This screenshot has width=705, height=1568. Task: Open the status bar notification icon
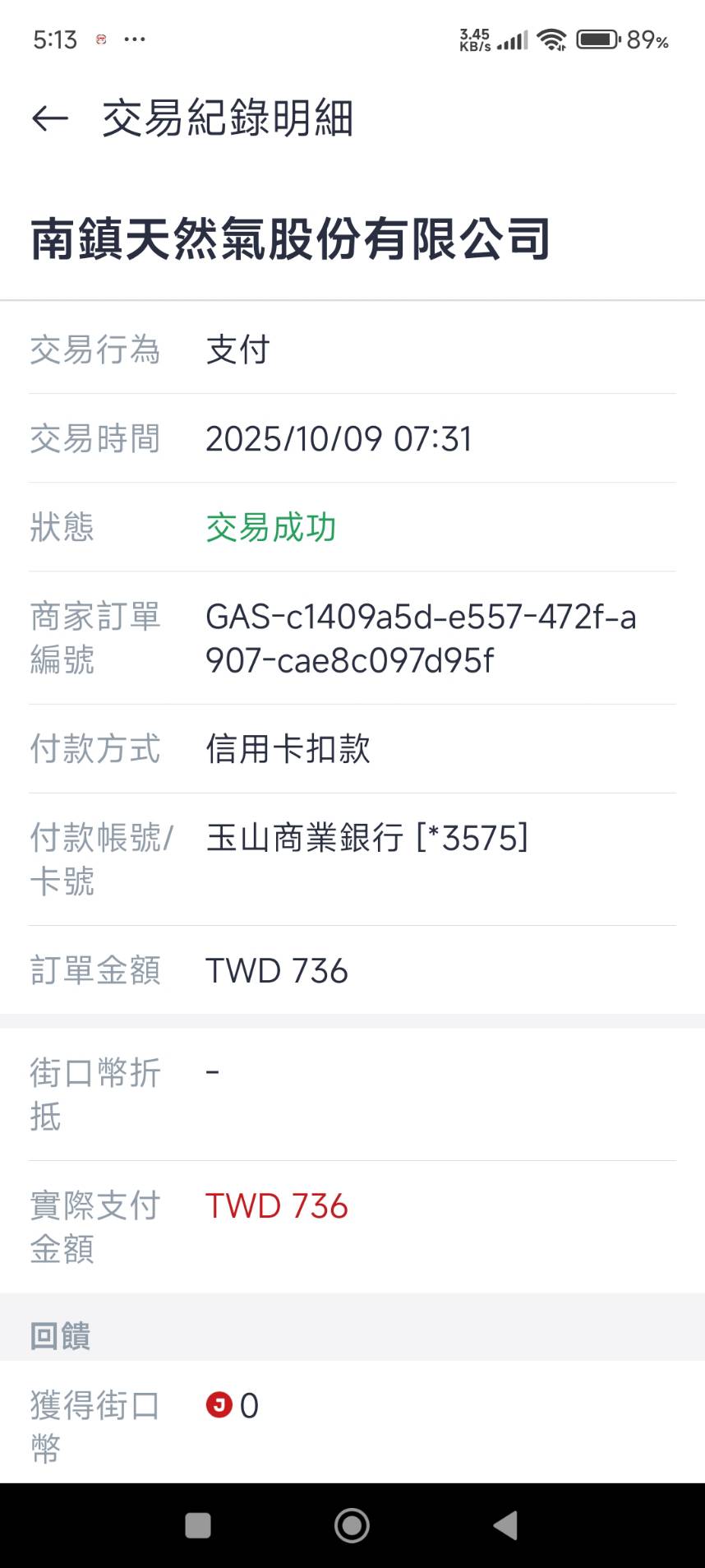[x=100, y=39]
